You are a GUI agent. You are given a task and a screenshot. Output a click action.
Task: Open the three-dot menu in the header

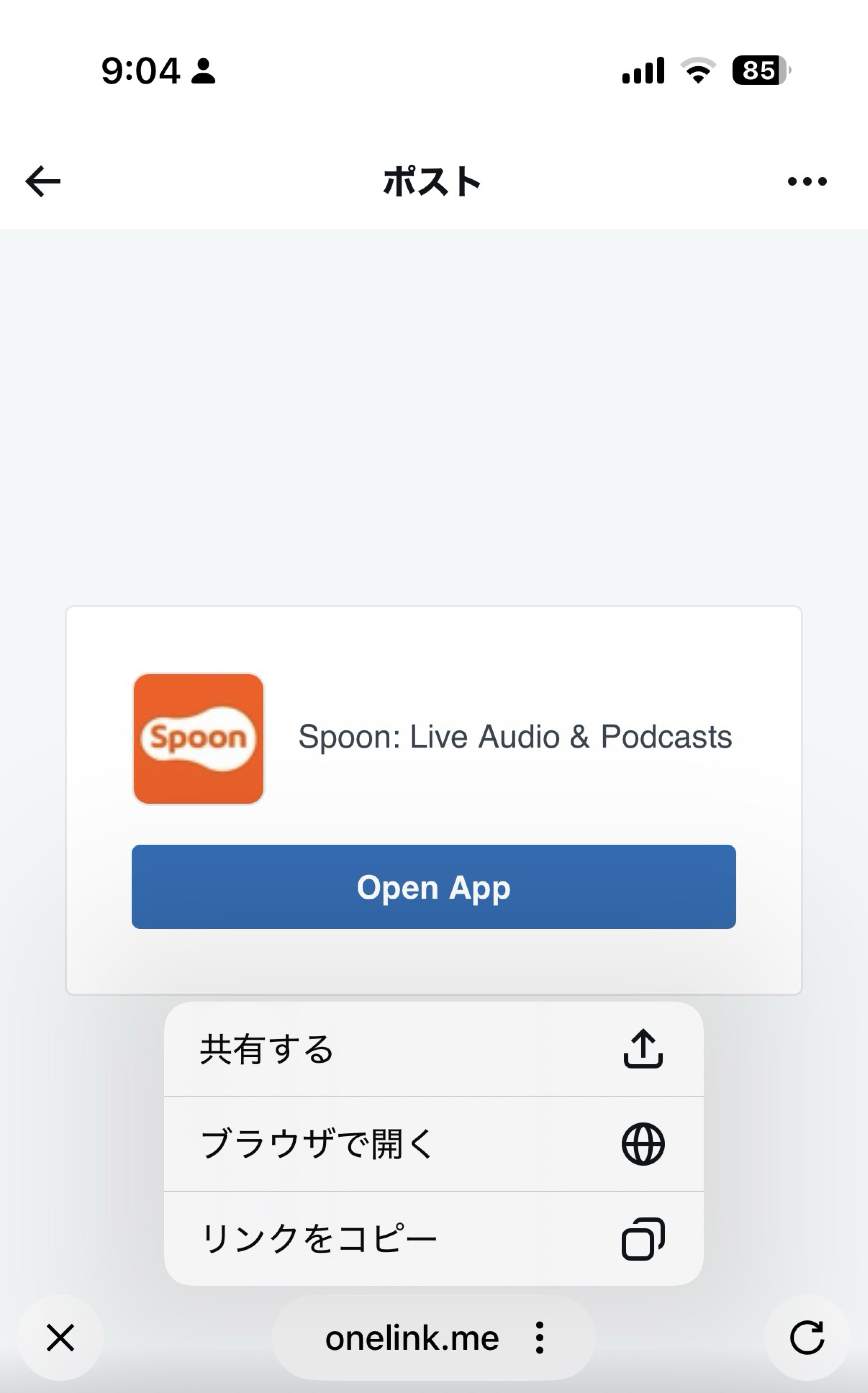(807, 181)
